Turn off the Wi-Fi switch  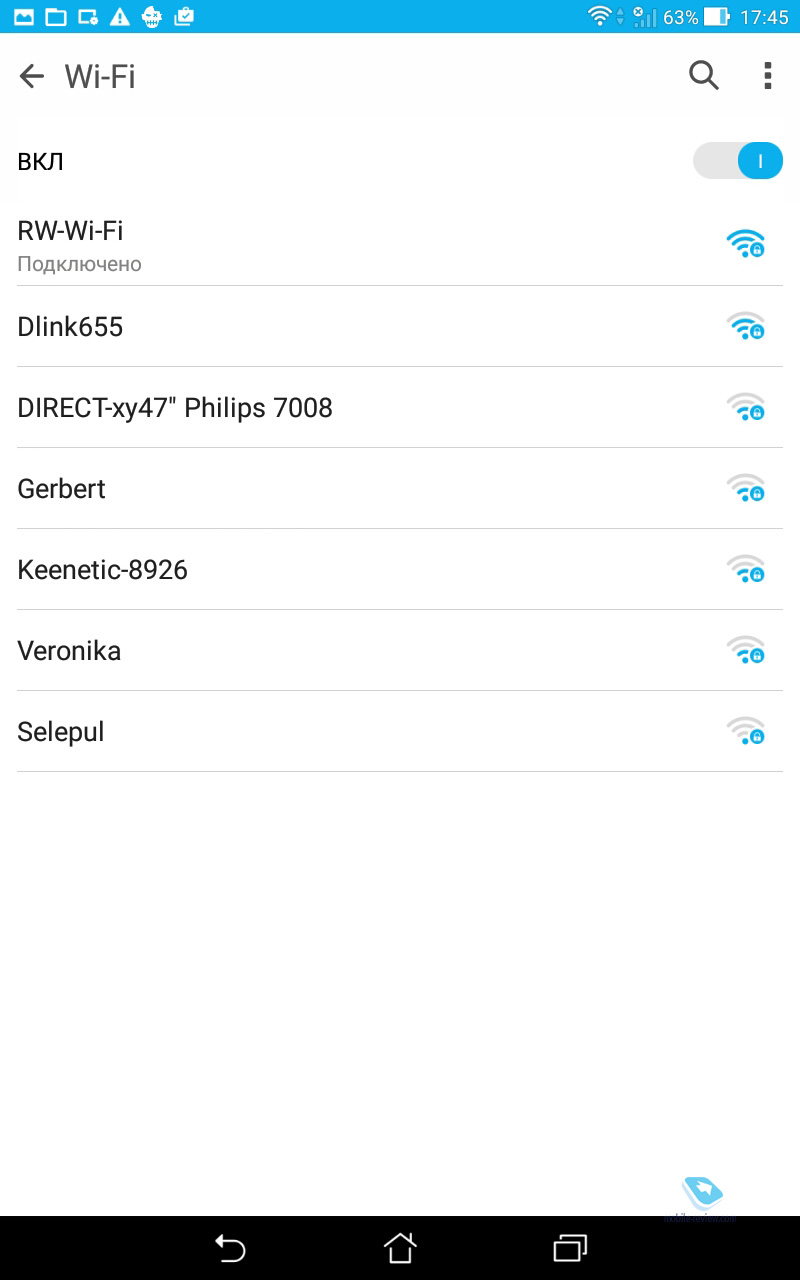tap(738, 161)
